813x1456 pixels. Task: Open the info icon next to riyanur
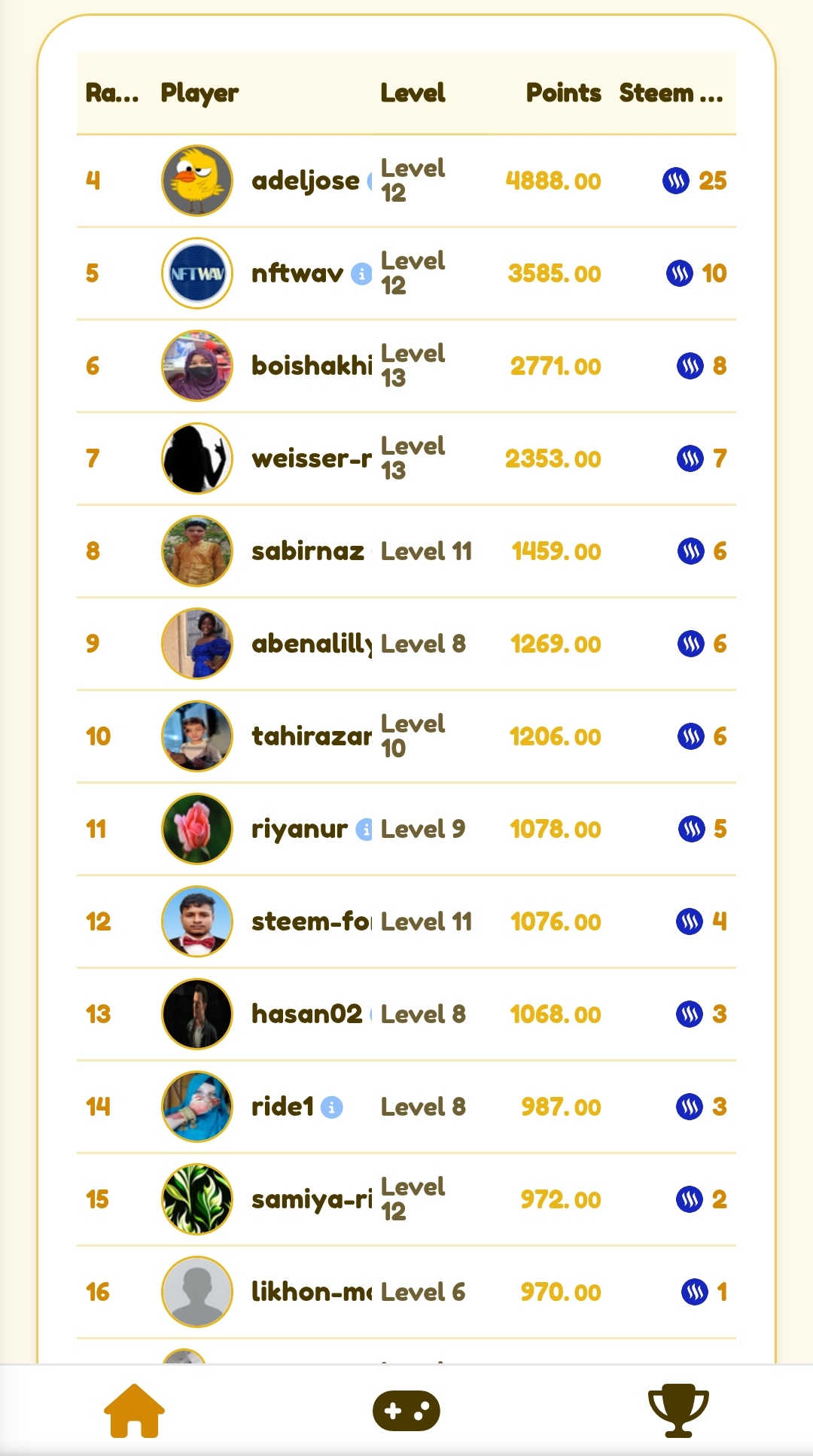(364, 830)
